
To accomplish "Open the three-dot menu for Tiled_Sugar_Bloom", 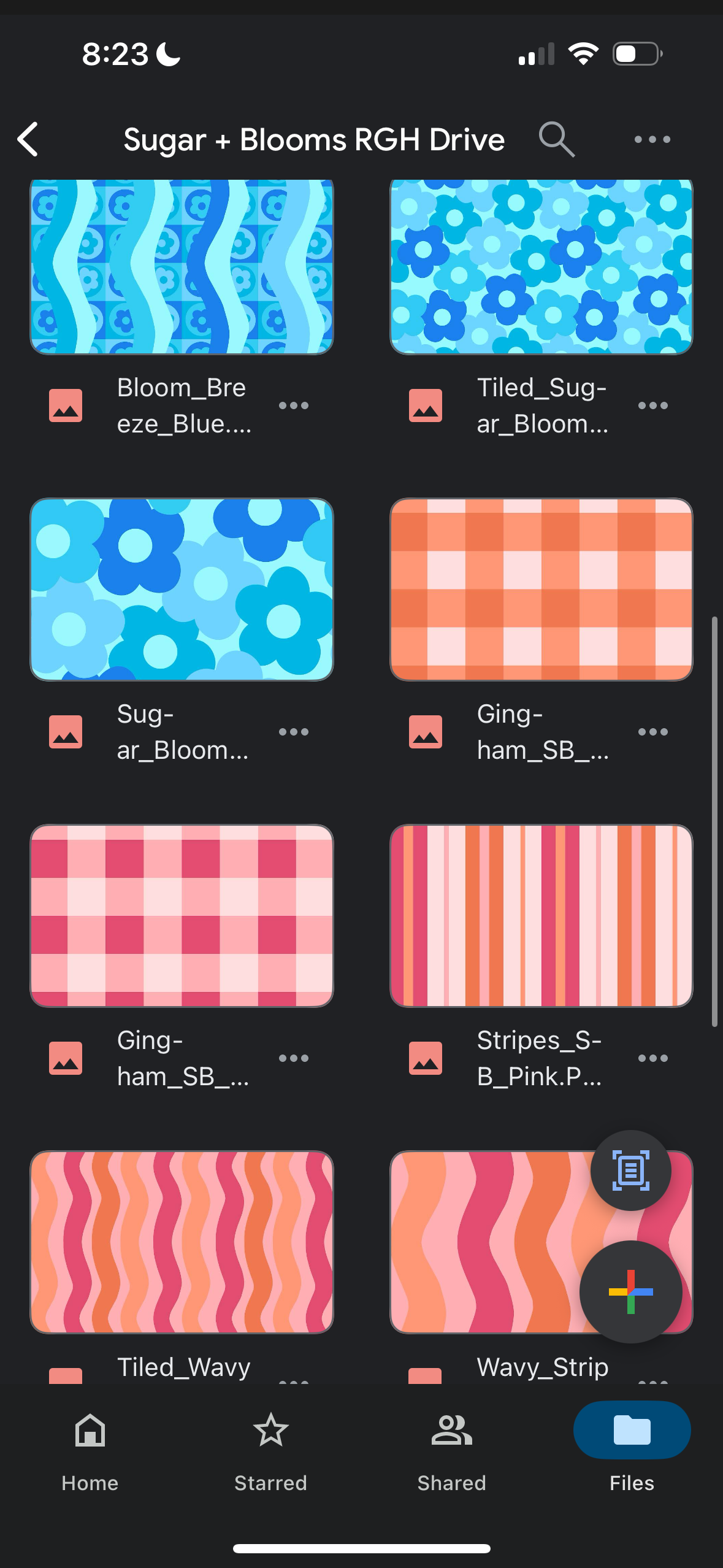I will coord(653,405).
